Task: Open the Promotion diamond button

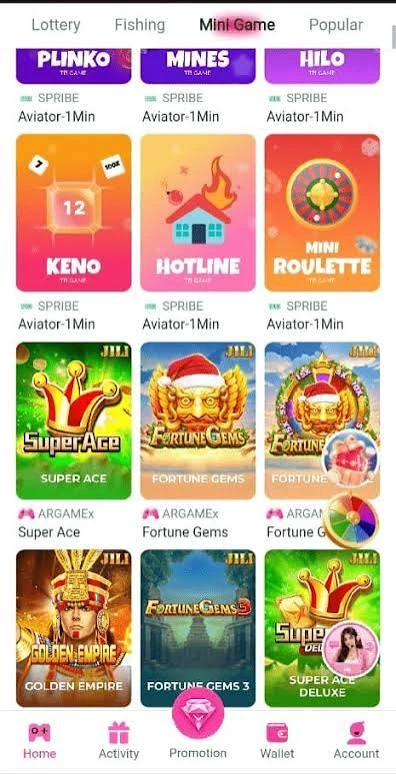Action: tap(198, 713)
